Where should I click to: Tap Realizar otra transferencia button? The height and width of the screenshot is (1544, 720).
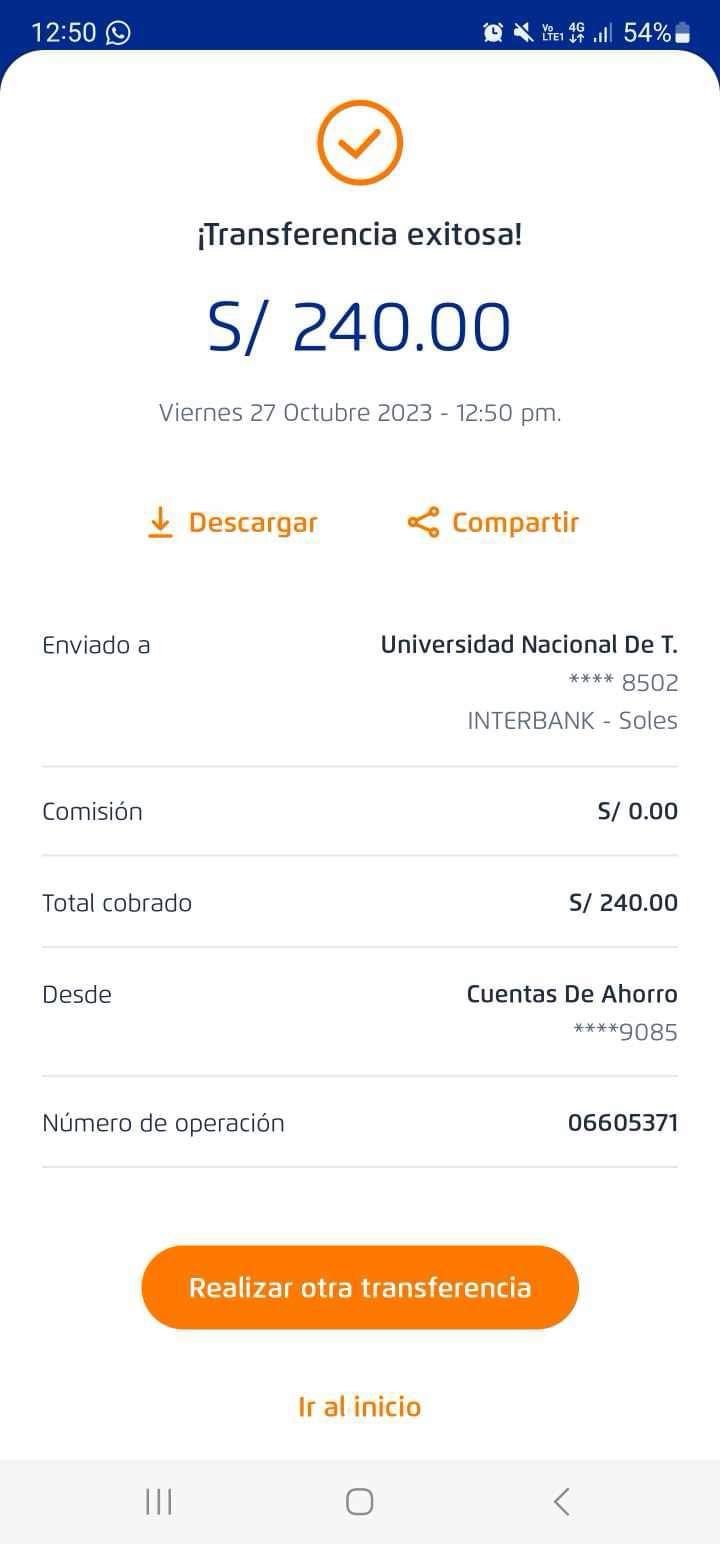pyautogui.click(x=360, y=1287)
